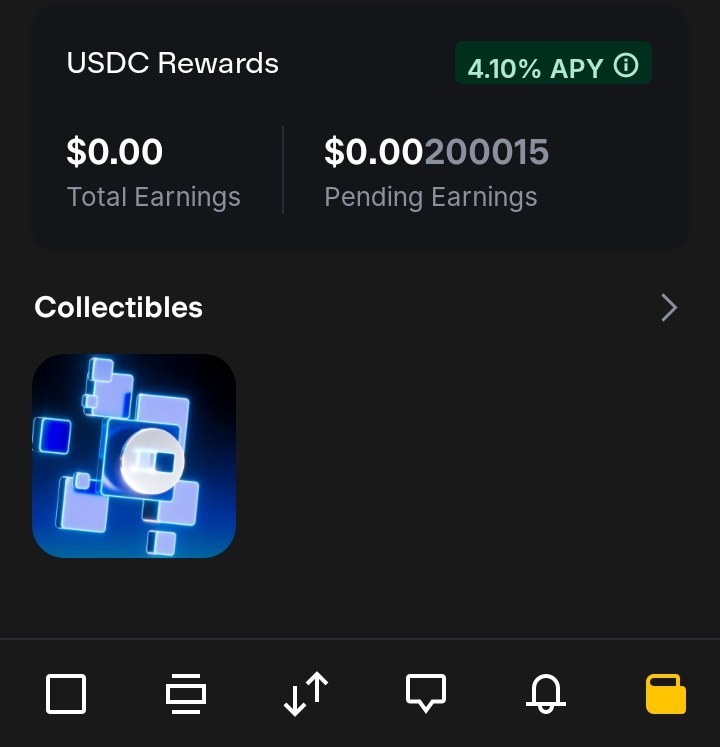Go to the stacked cards tab
Viewport: 720px width, 747px height.
coord(186,694)
